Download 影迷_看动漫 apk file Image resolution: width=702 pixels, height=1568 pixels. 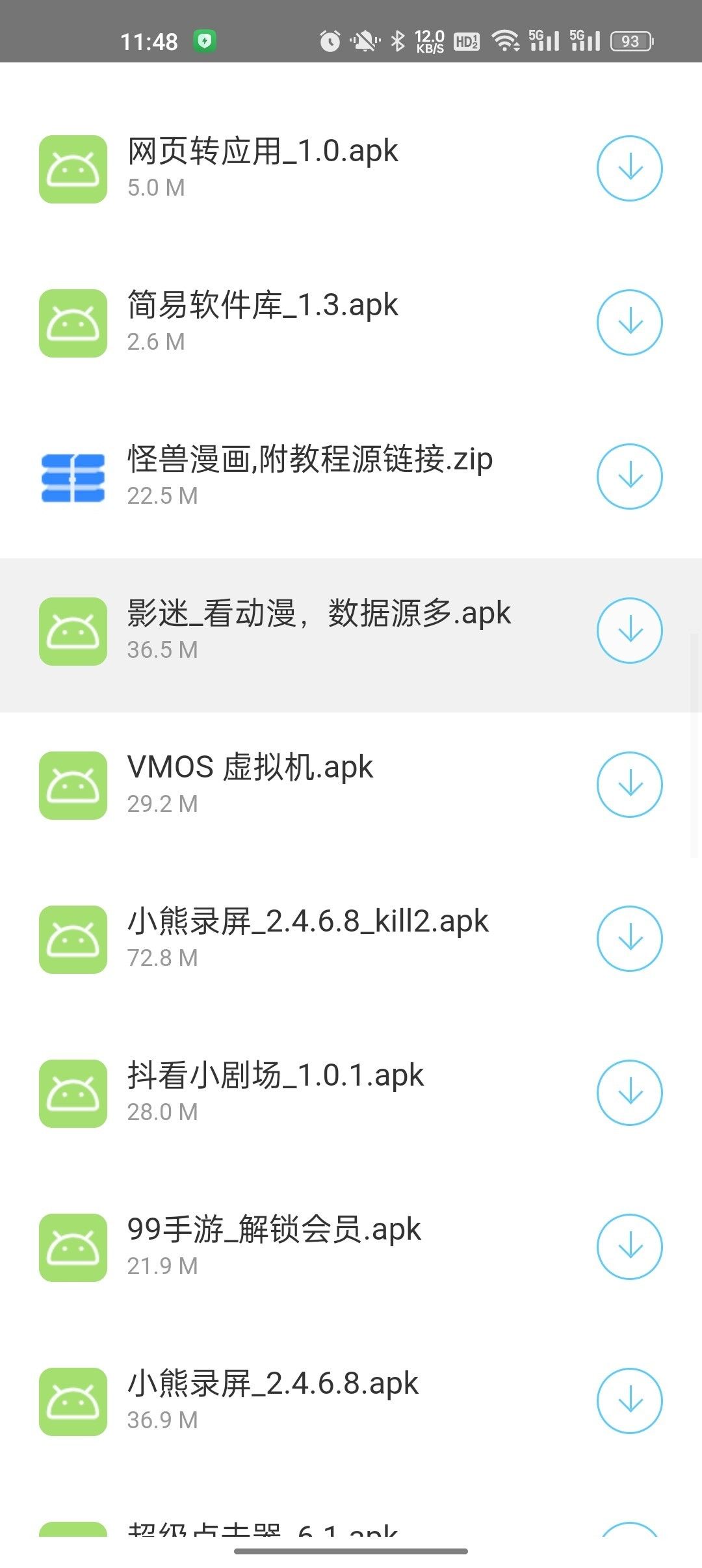pos(629,629)
